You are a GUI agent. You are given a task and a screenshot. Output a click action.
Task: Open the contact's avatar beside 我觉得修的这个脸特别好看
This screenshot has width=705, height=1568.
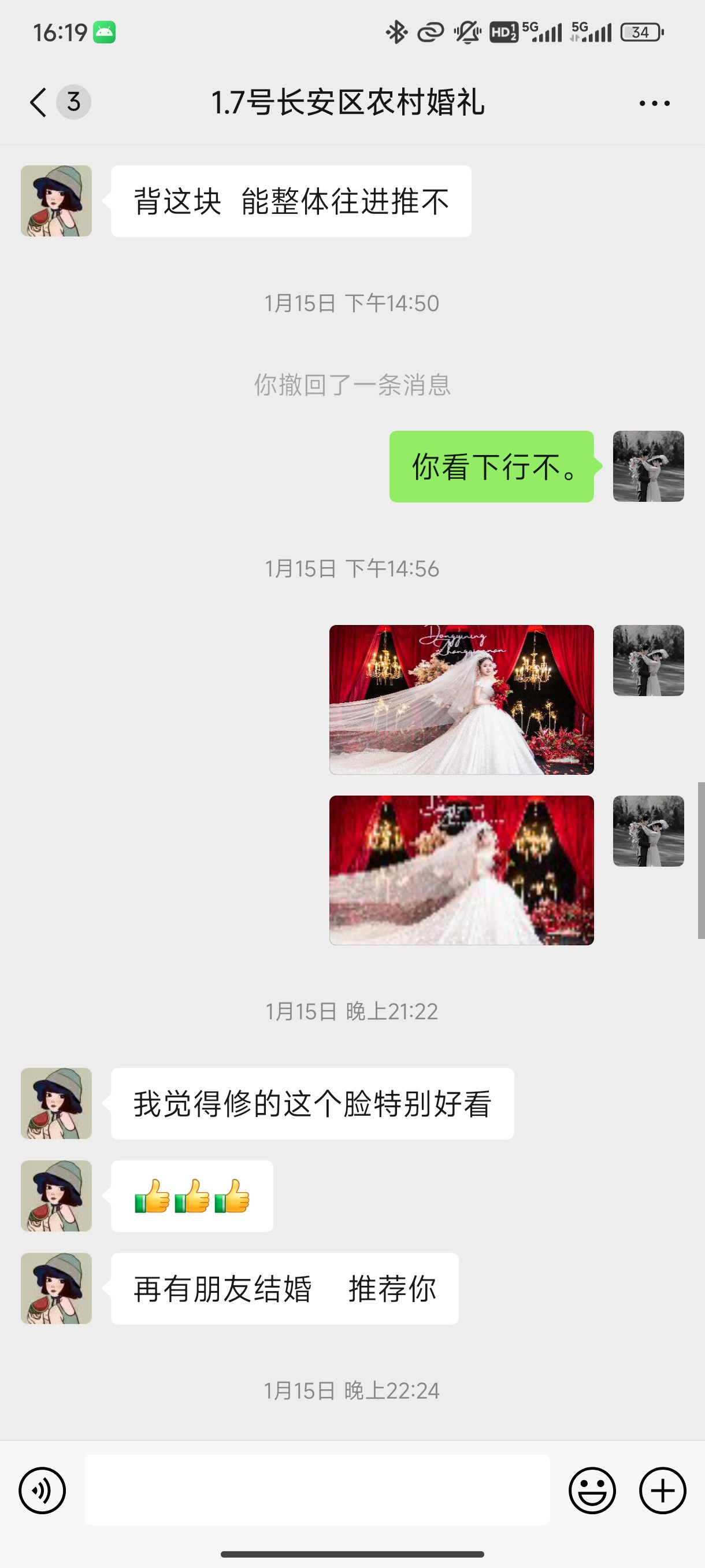coord(56,1103)
